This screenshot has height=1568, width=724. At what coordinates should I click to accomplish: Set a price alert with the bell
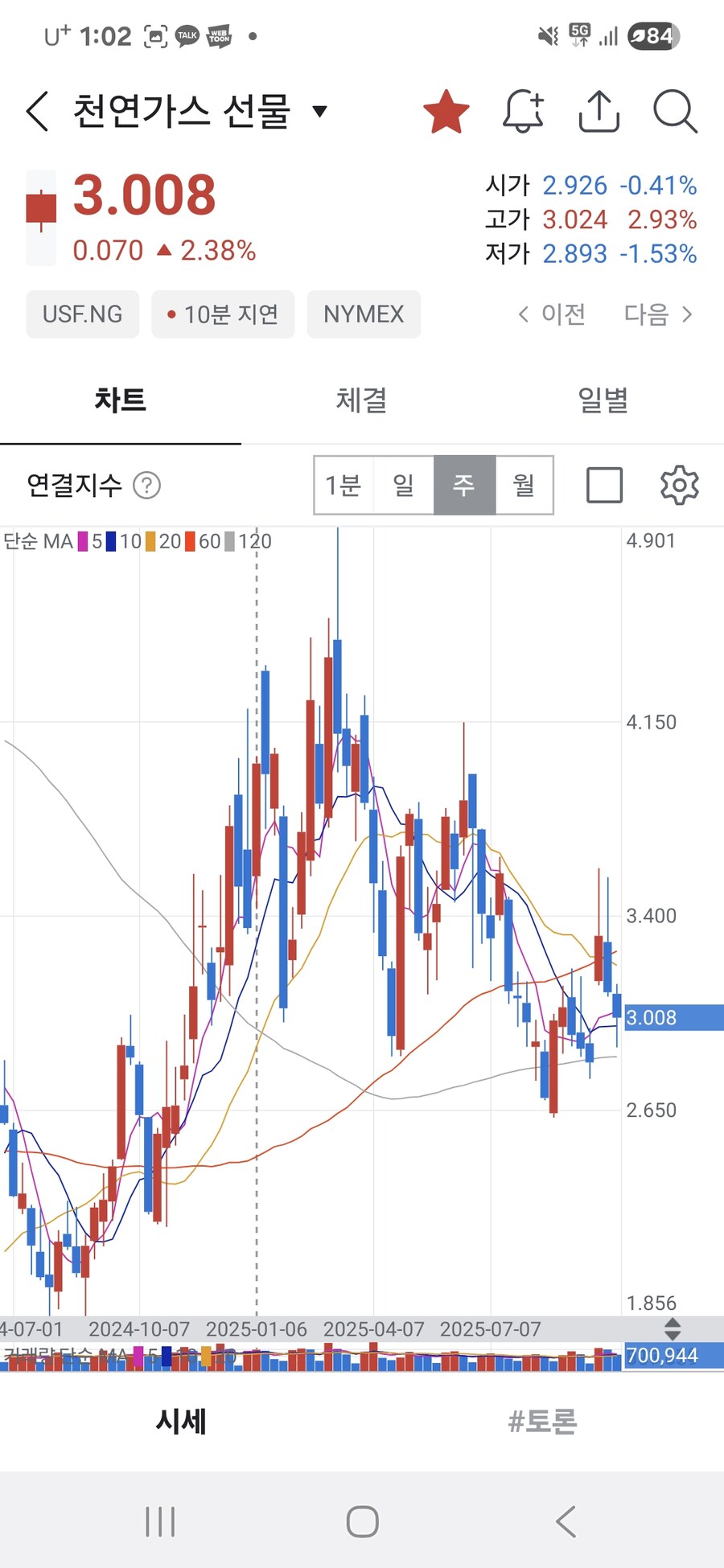[523, 111]
